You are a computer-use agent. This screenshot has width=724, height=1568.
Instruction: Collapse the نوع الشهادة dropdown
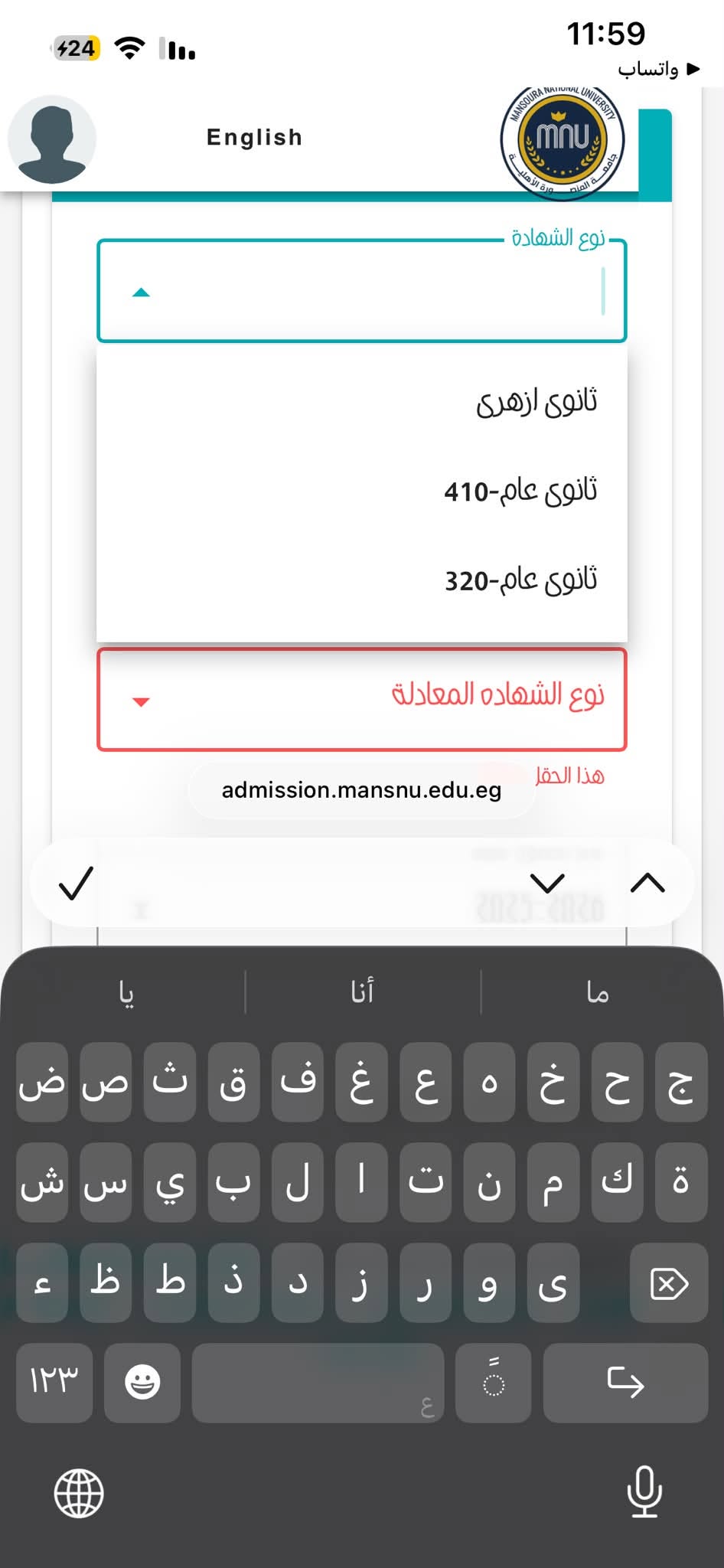click(x=141, y=292)
